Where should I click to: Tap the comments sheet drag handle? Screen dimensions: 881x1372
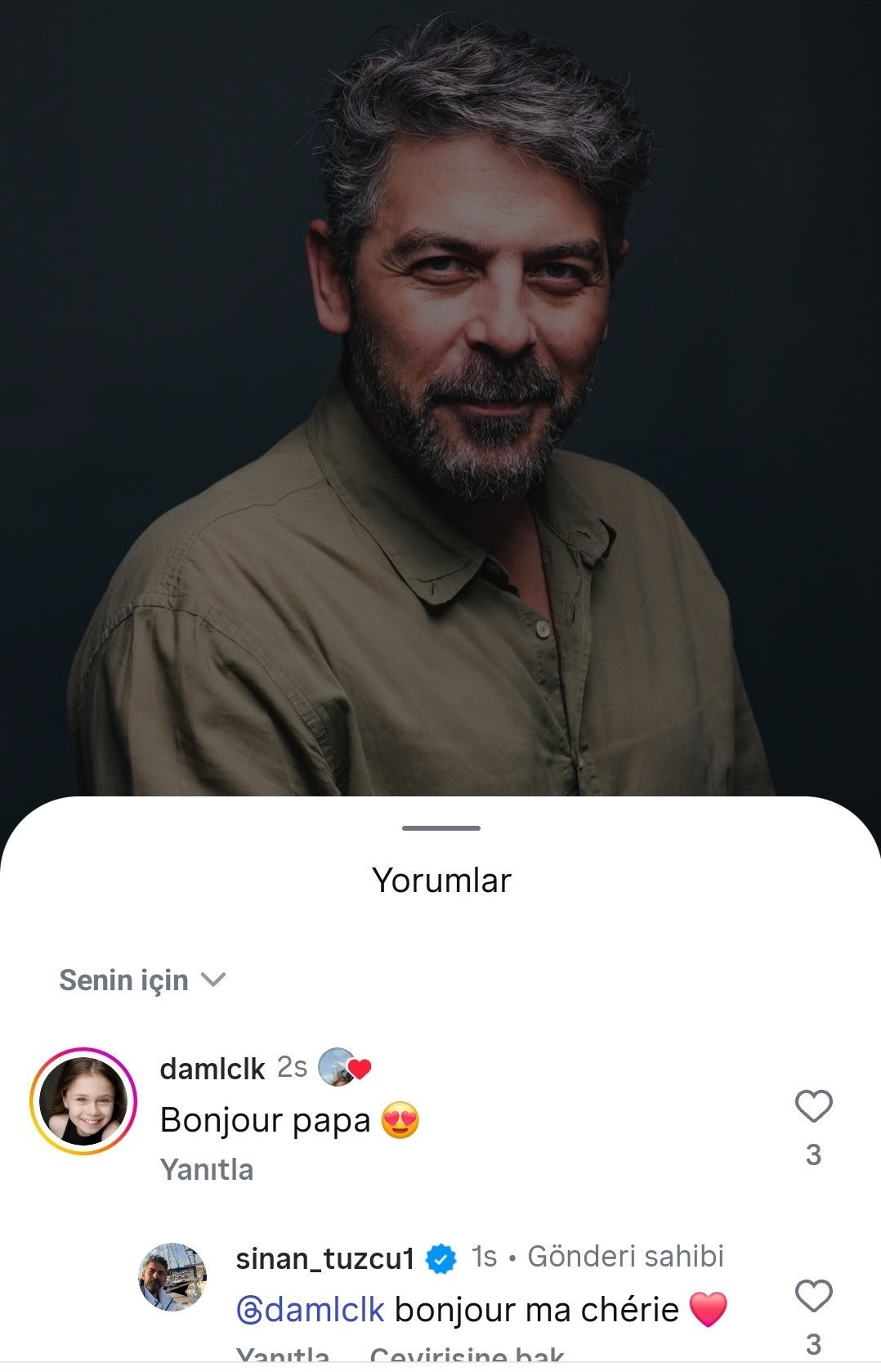(440, 828)
